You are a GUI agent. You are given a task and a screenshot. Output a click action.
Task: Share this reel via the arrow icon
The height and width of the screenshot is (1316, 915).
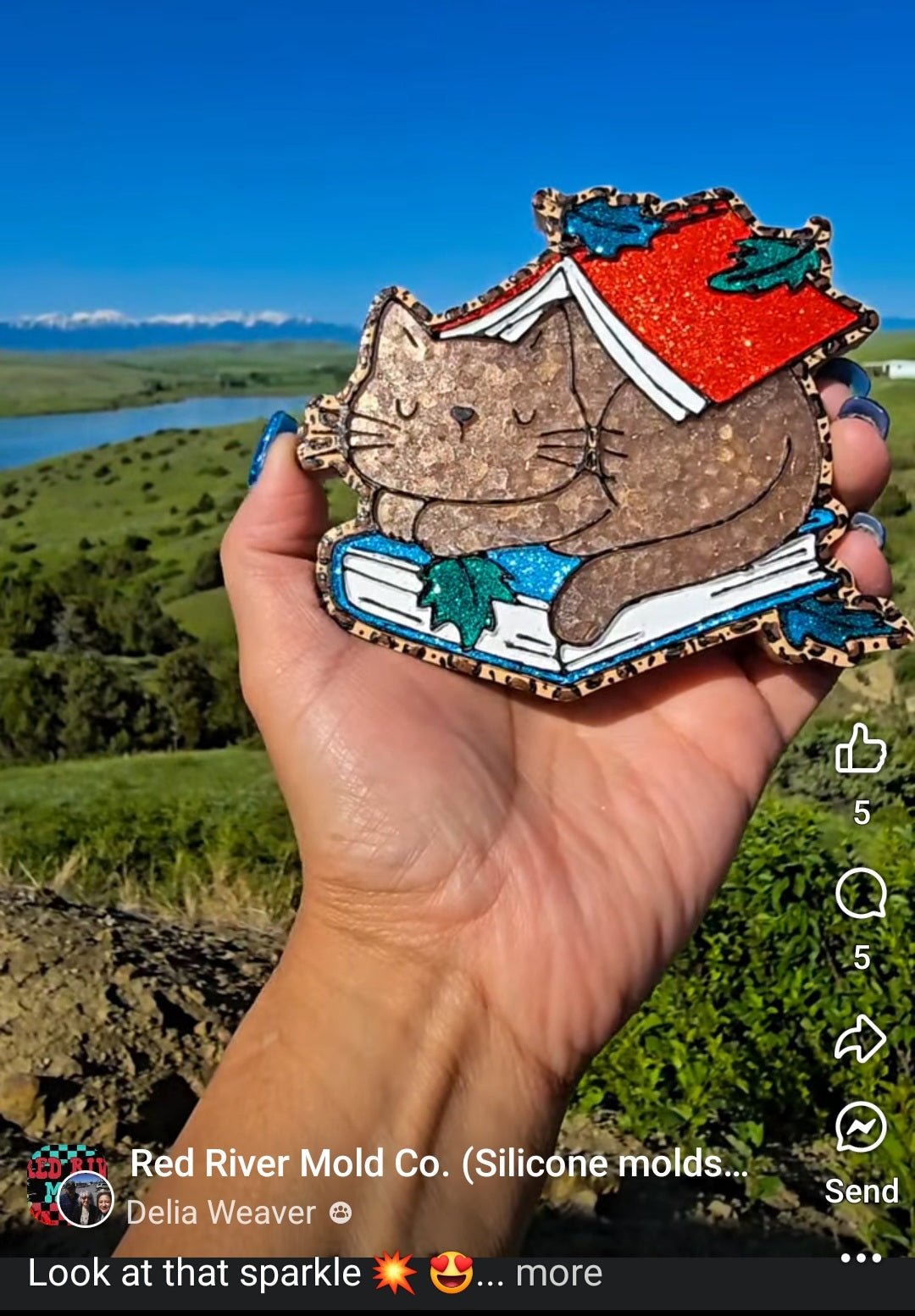(x=860, y=1037)
